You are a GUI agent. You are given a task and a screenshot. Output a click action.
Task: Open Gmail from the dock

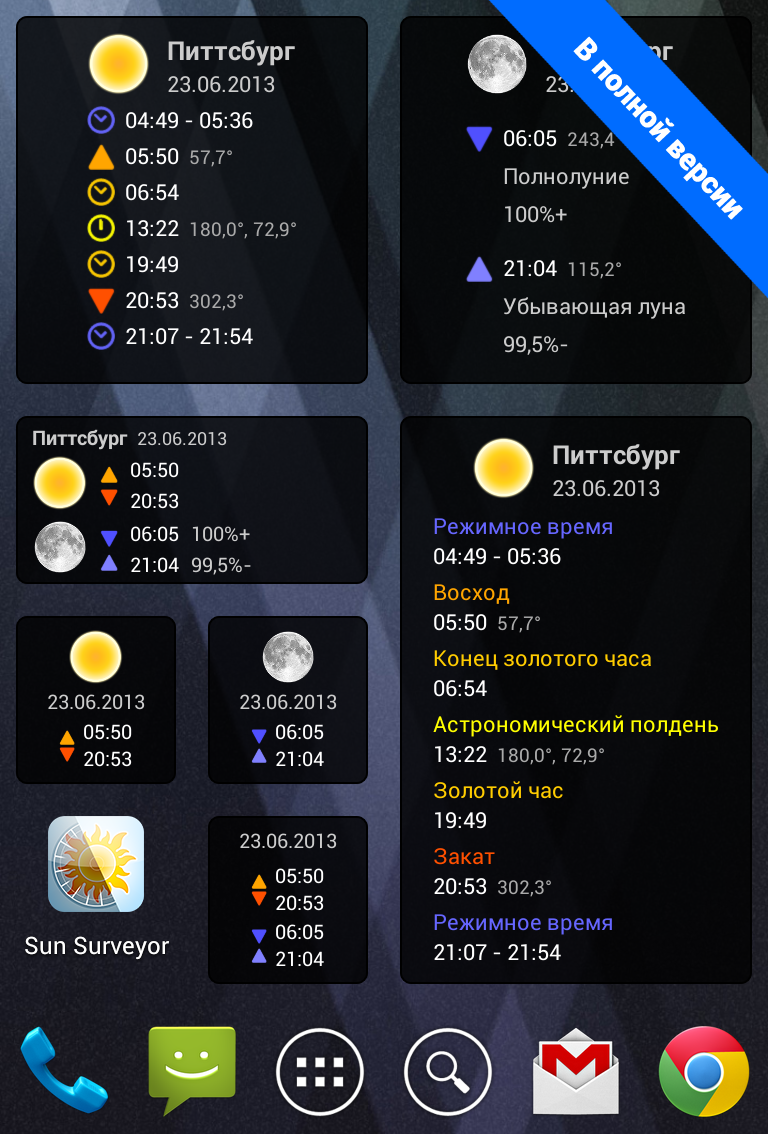pyautogui.click(x=575, y=1071)
